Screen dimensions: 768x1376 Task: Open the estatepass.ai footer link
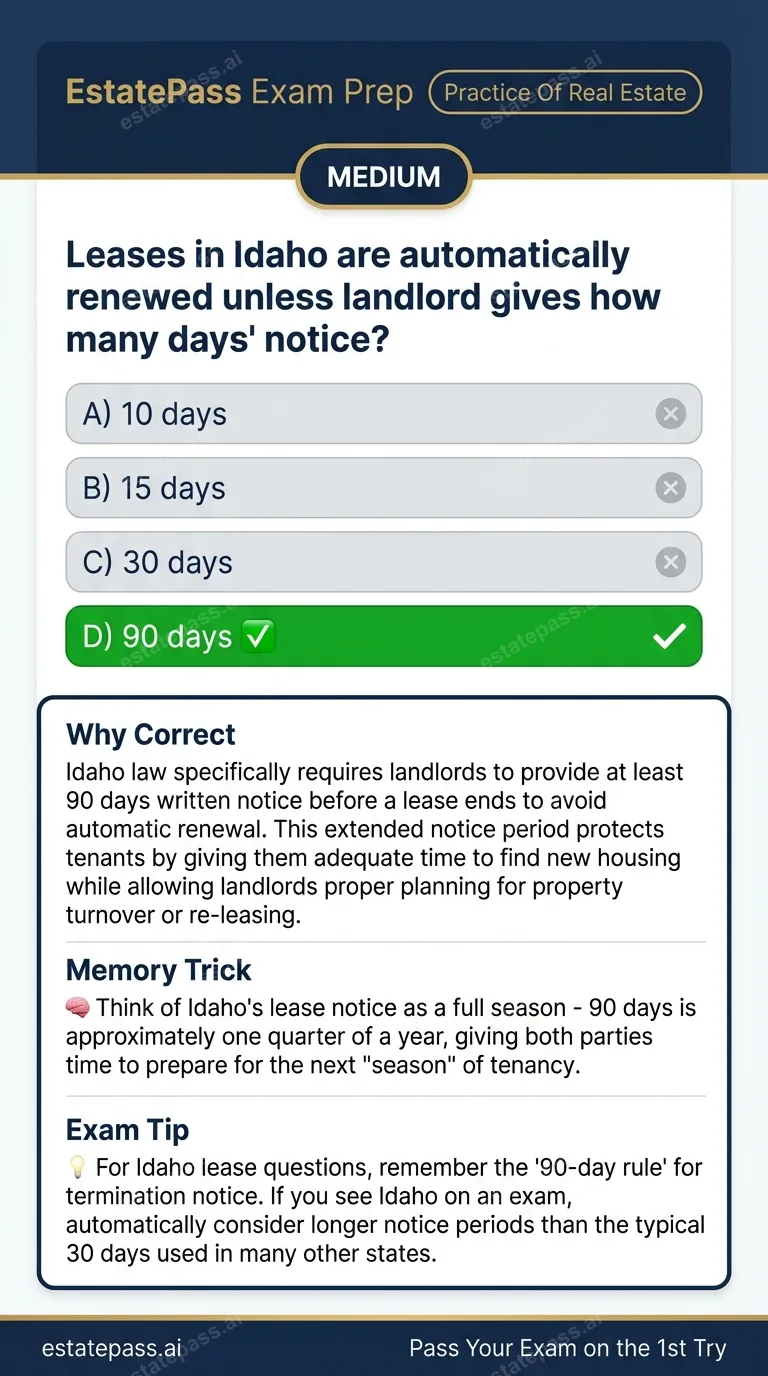(110, 1348)
